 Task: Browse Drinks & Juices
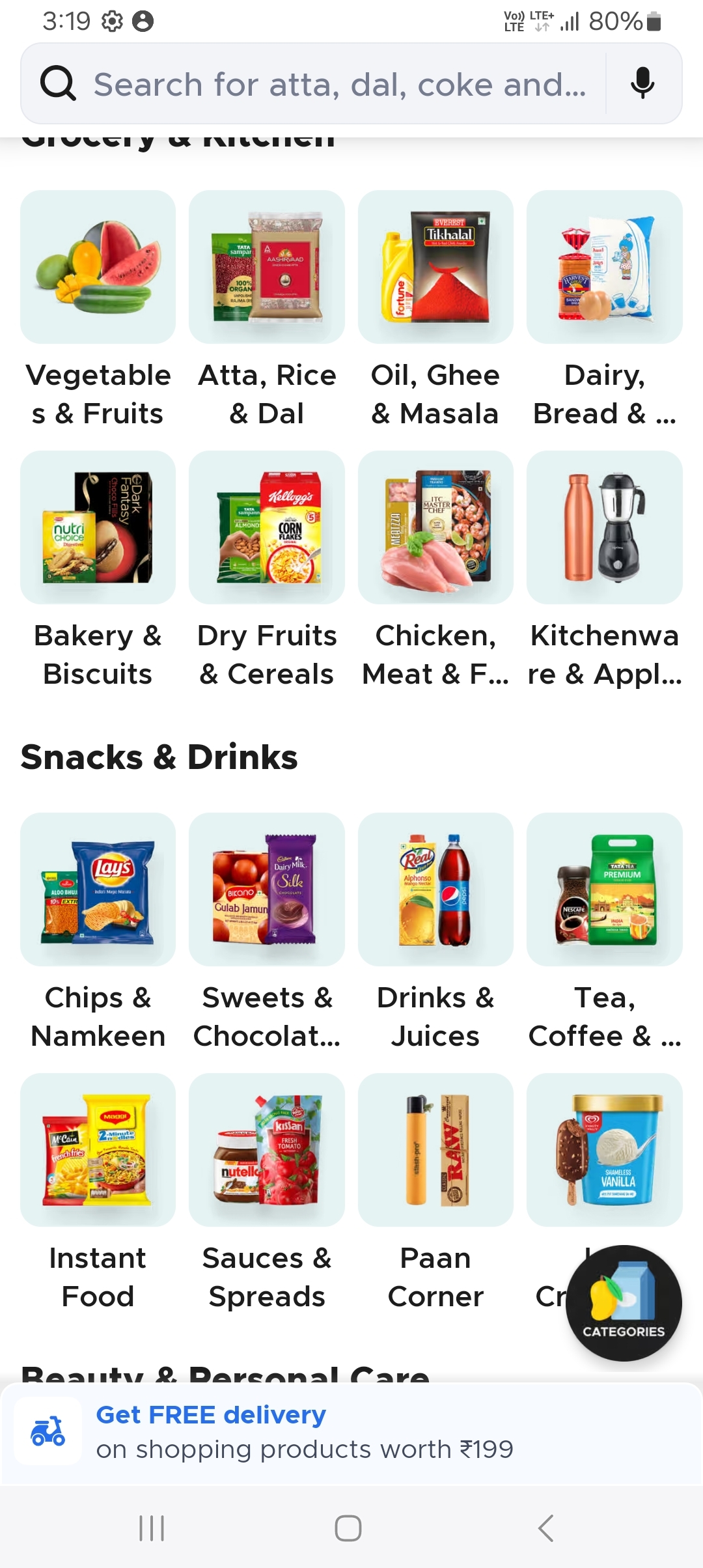pyautogui.click(x=435, y=889)
